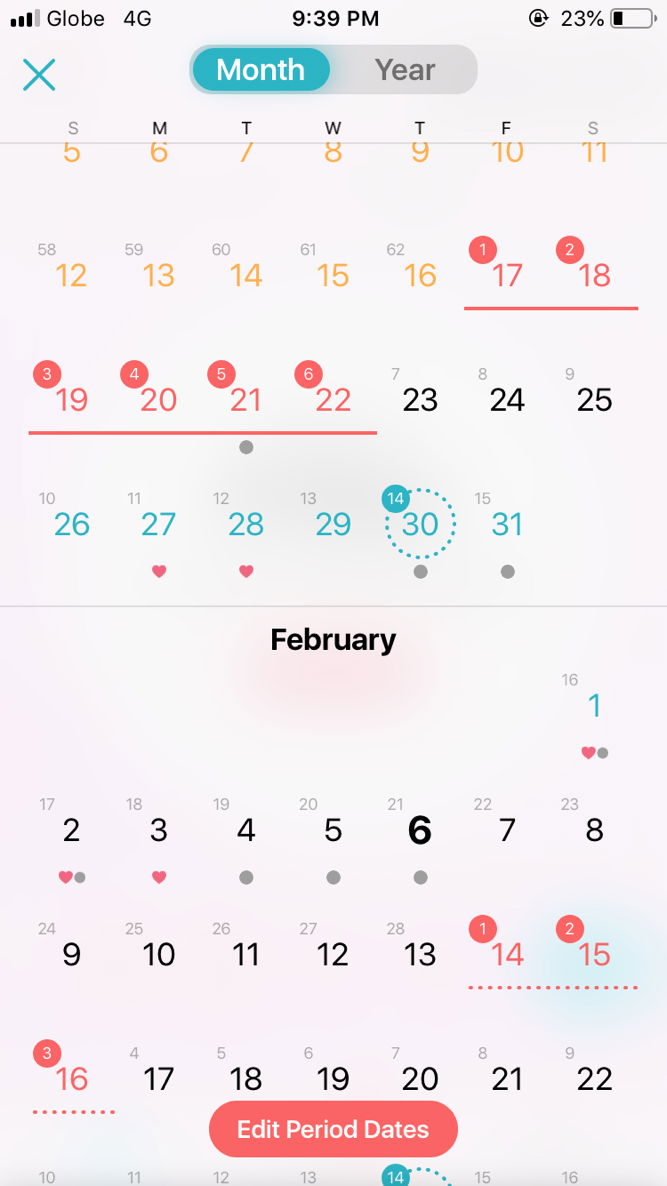Open January 12 in orange

72,275
